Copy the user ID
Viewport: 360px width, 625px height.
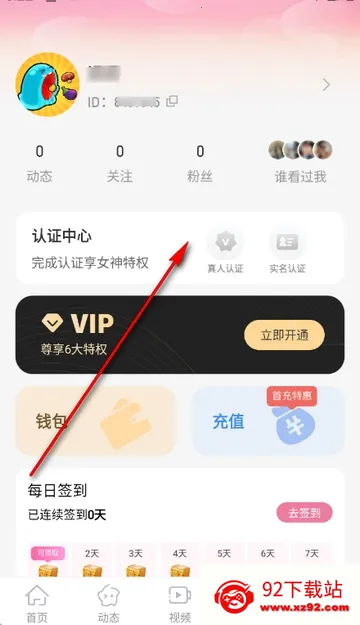pyautogui.click(x=172, y=101)
